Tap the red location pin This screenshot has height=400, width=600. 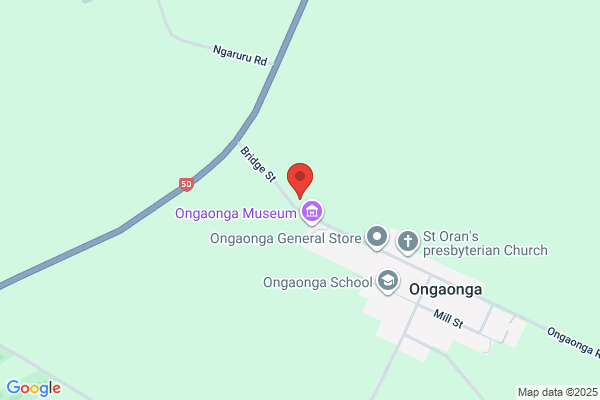tap(300, 181)
